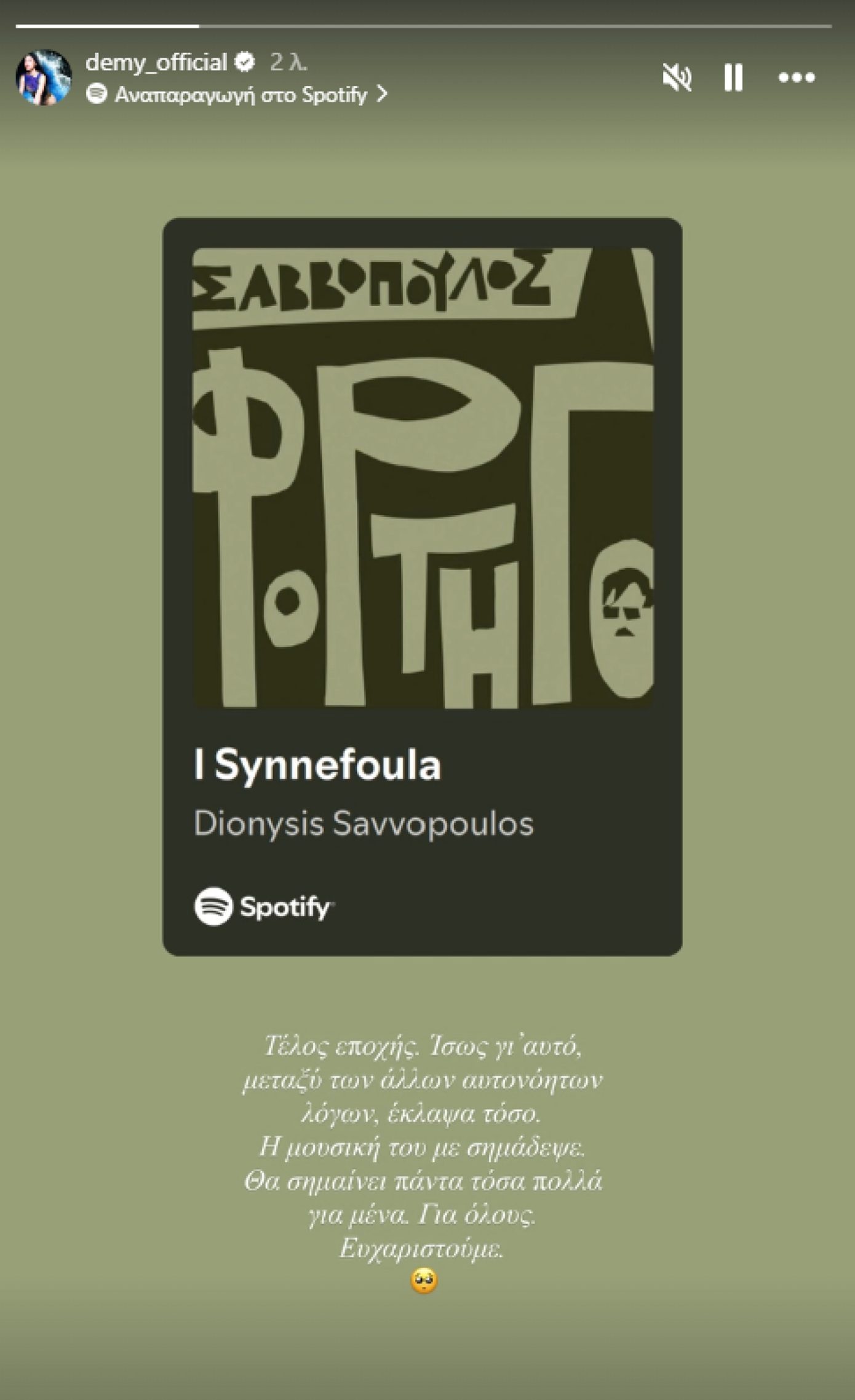Open demy_official's profile picture
Viewport: 855px width, 1400px height.
43,77
